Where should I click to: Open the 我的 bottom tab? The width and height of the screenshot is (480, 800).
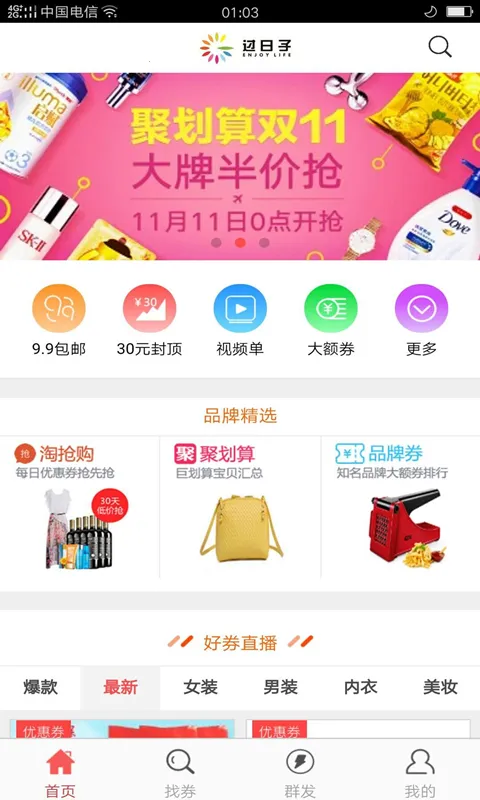(x=420, y=771)
